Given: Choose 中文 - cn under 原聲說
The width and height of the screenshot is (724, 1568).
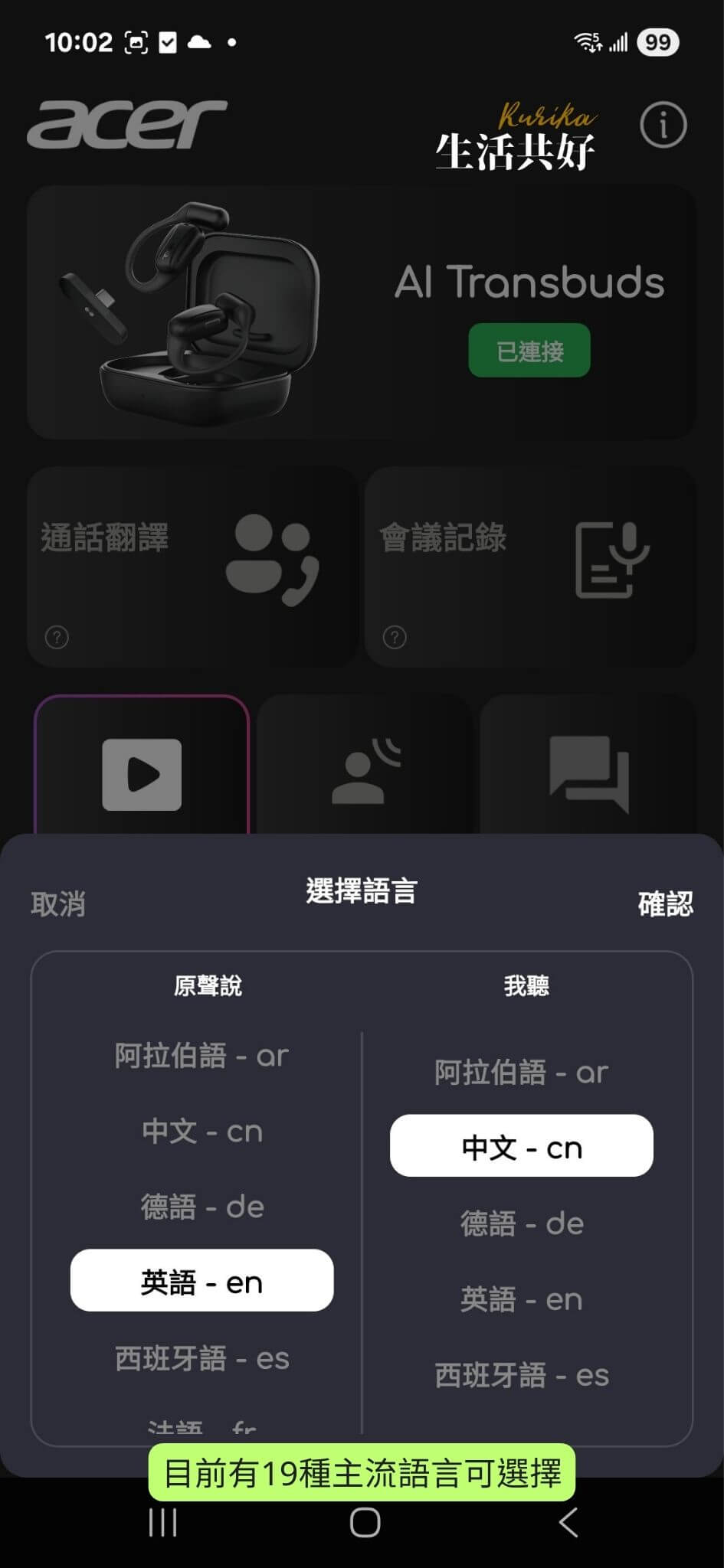Looking at the screenshot, I should tap(201, 1132).
